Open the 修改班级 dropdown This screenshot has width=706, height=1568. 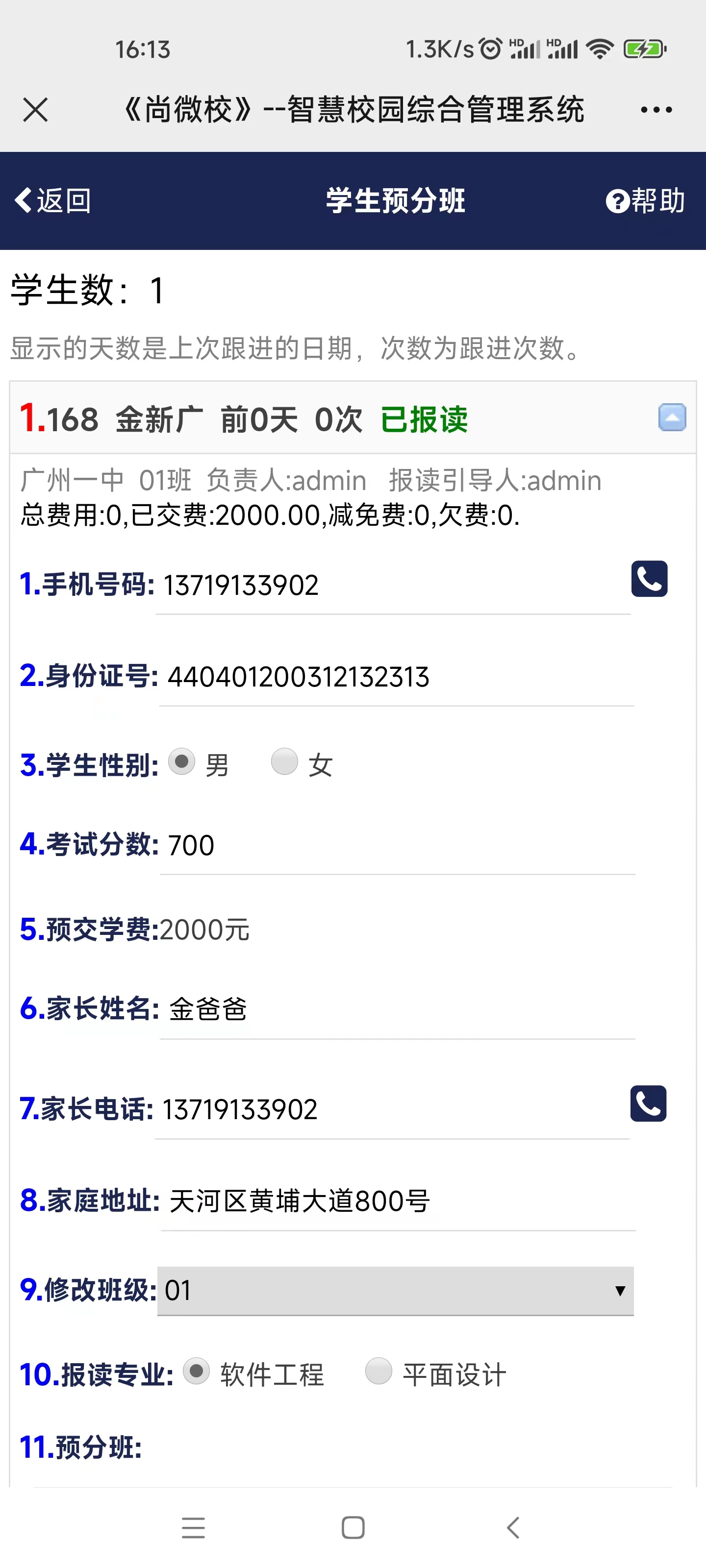coord(395,1291)
